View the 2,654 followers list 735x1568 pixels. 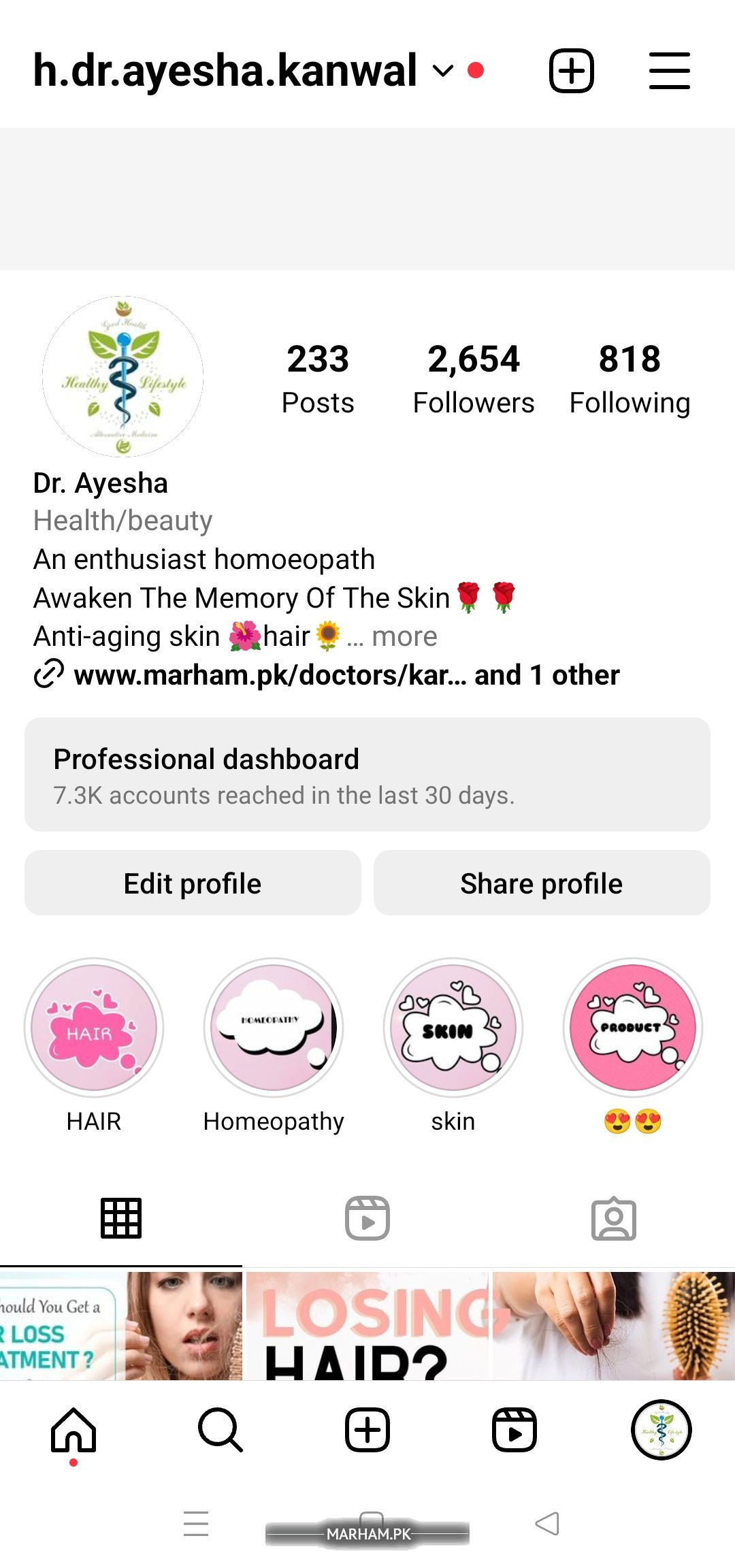point(474,378)
